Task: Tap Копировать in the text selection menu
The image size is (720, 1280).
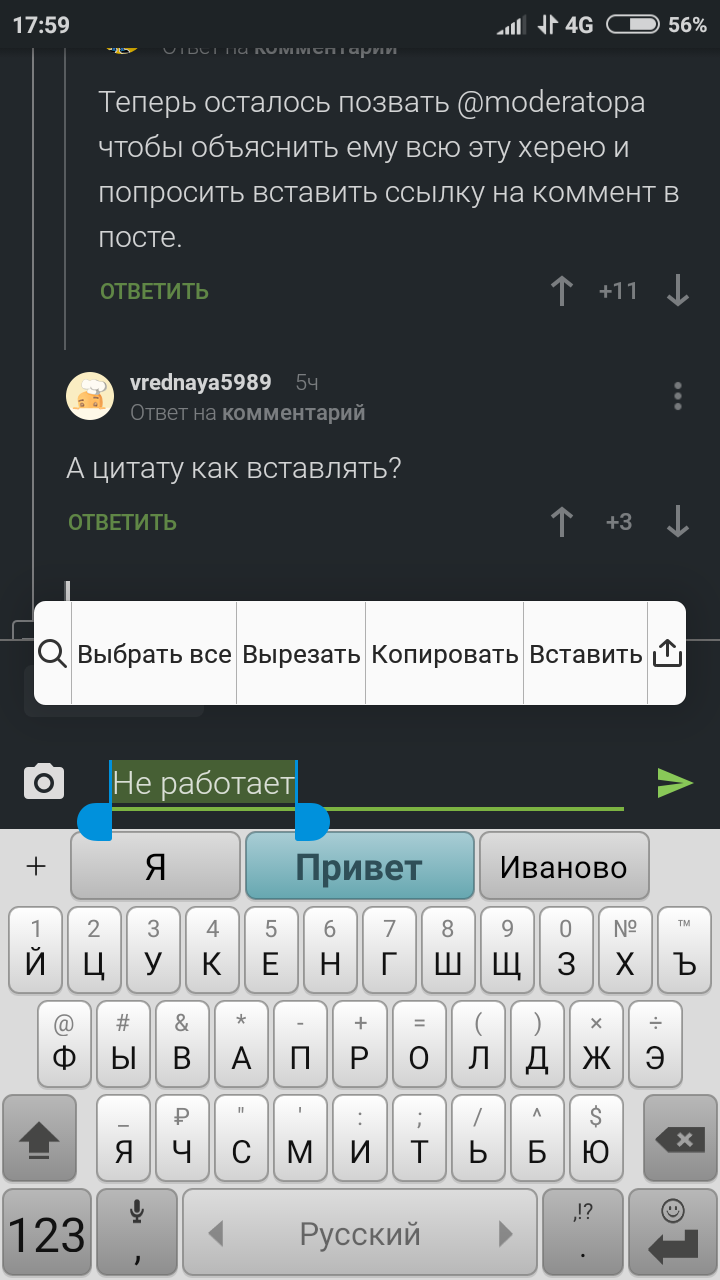Action: pos(444,655)
